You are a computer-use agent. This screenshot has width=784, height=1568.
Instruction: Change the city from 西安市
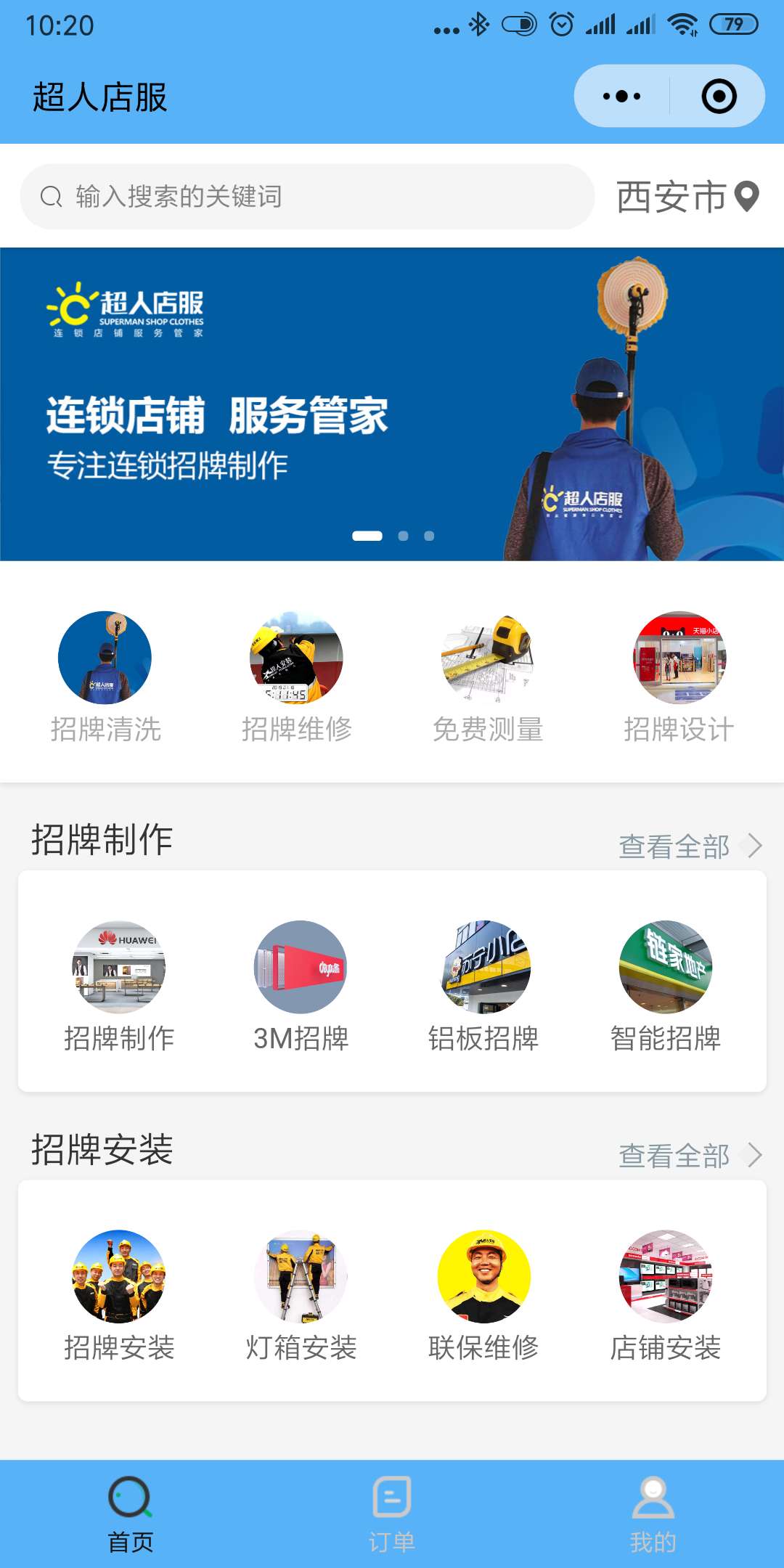(687, 197)
